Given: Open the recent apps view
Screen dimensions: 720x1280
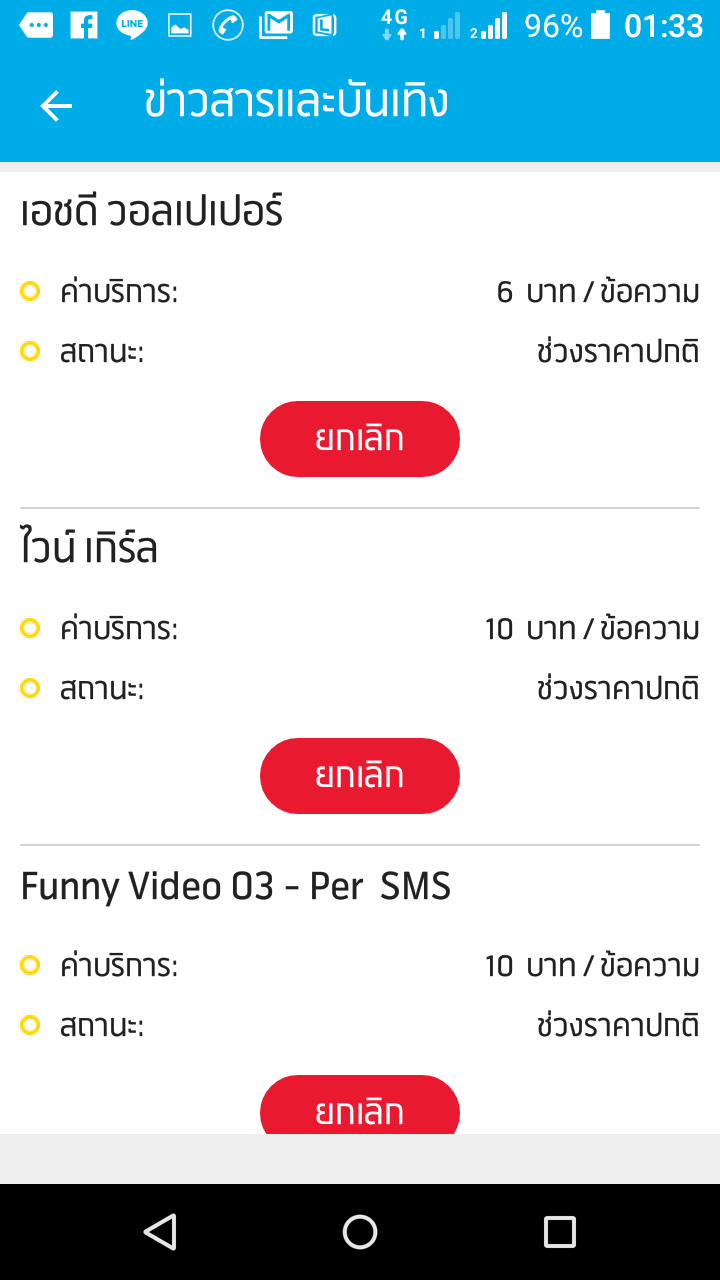Looking at the screenshot, I should [560, 1232].
